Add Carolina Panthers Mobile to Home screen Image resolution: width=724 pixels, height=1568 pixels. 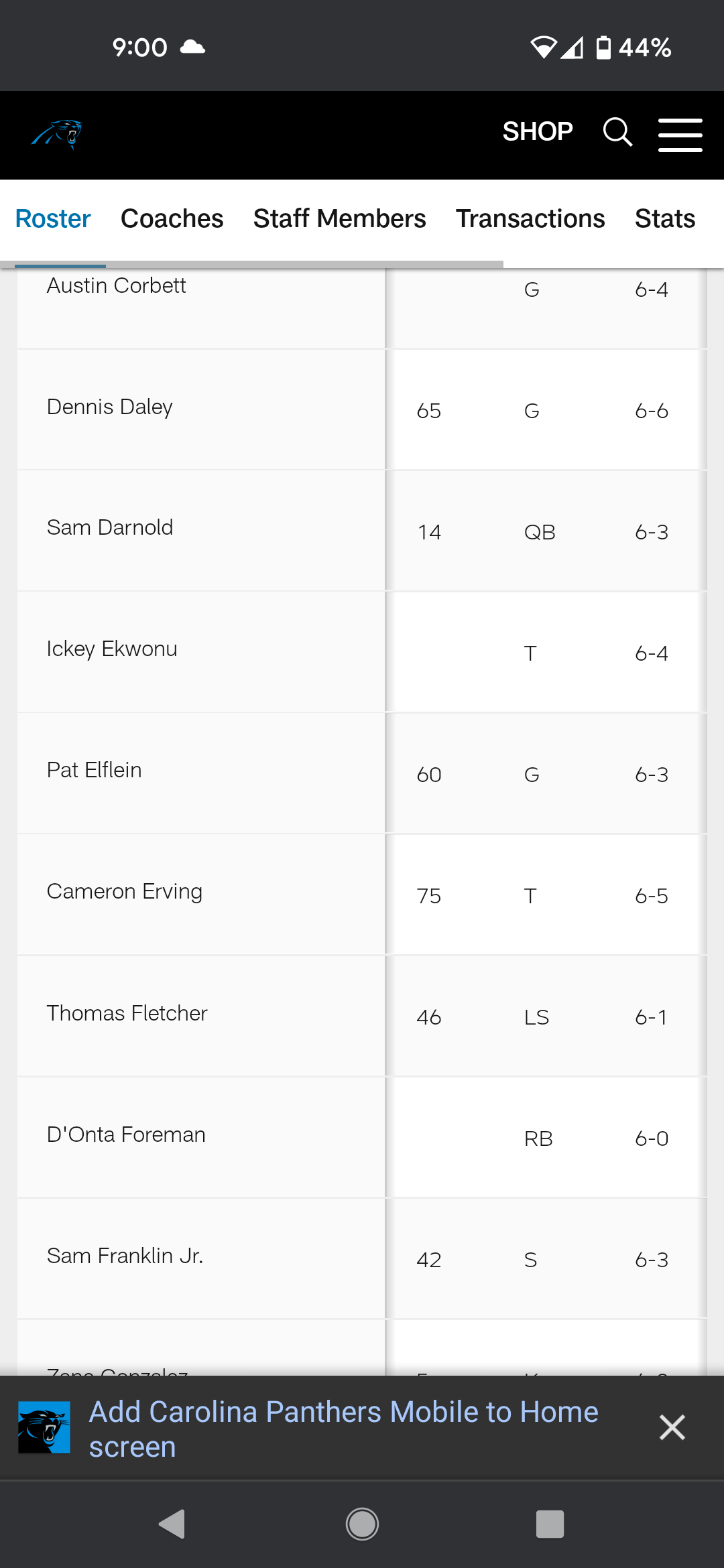click(343, 1429)
